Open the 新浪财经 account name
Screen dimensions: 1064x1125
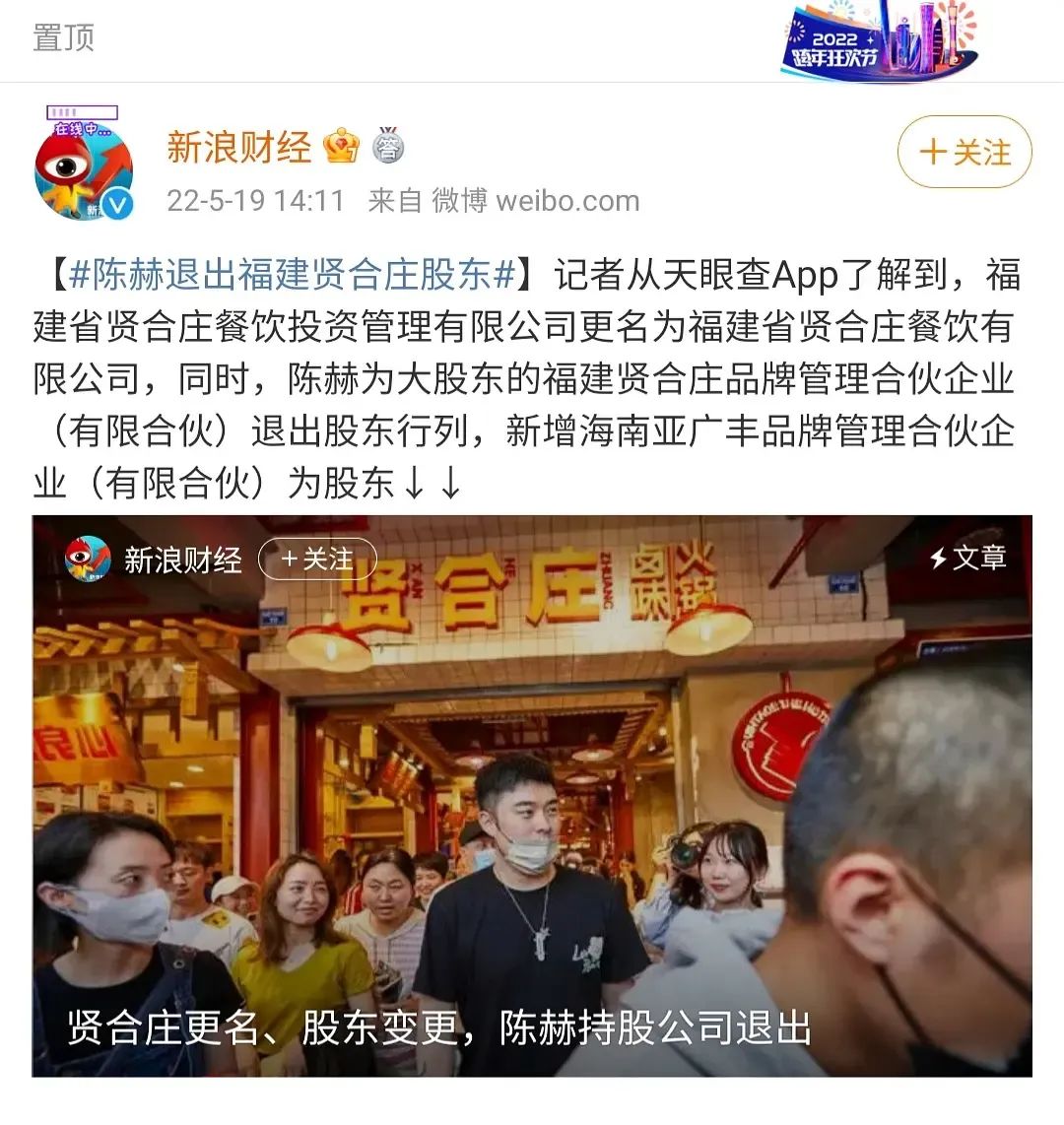click(238, 147)
